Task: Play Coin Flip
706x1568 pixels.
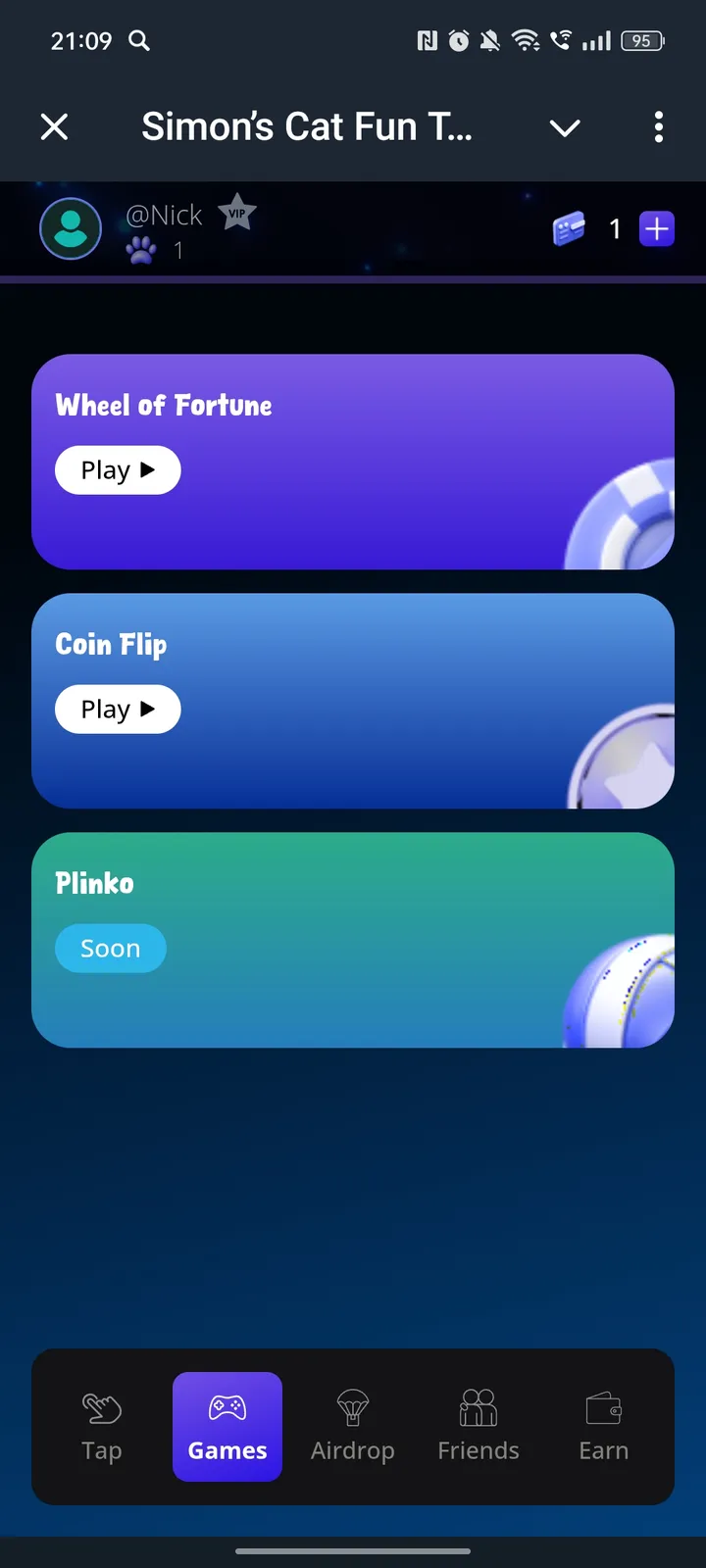Action: pos(118,709)
